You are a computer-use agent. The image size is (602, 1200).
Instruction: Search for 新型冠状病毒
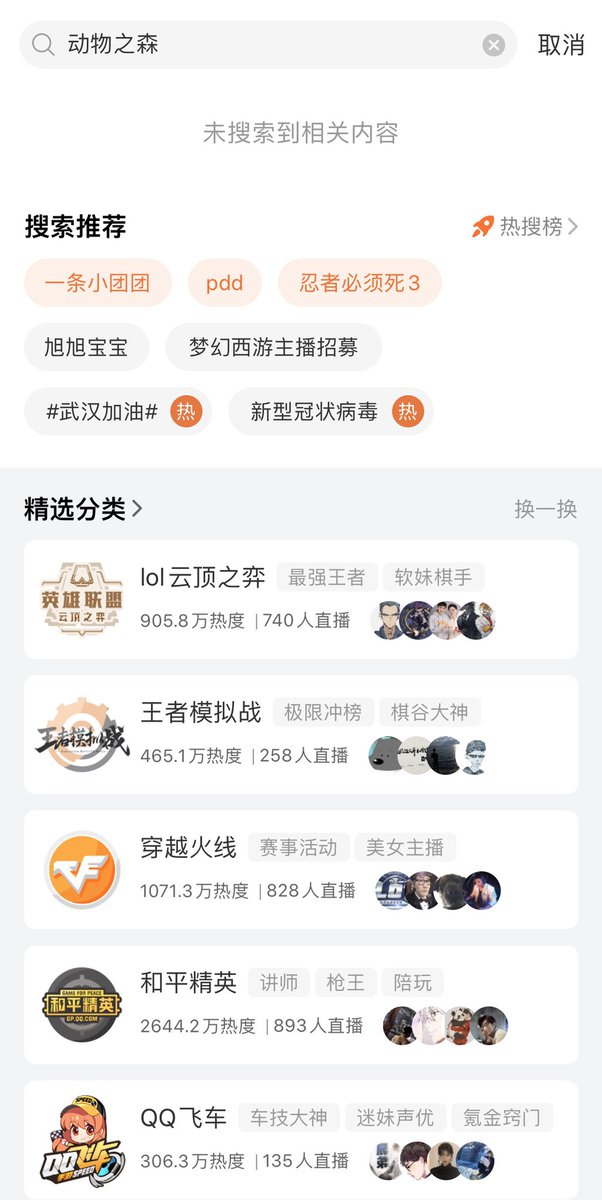(x=330, y=411)
